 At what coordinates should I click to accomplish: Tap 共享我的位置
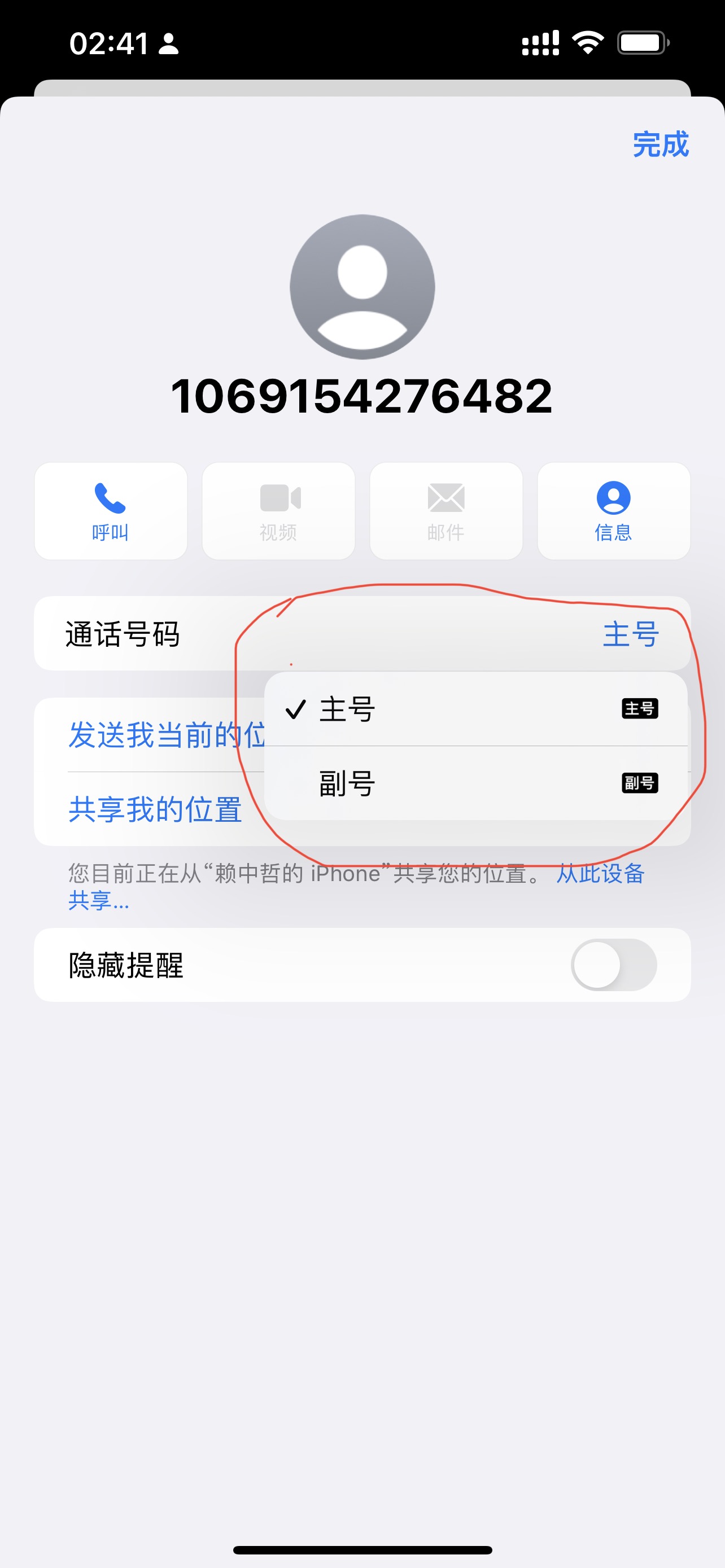(155, 809)
